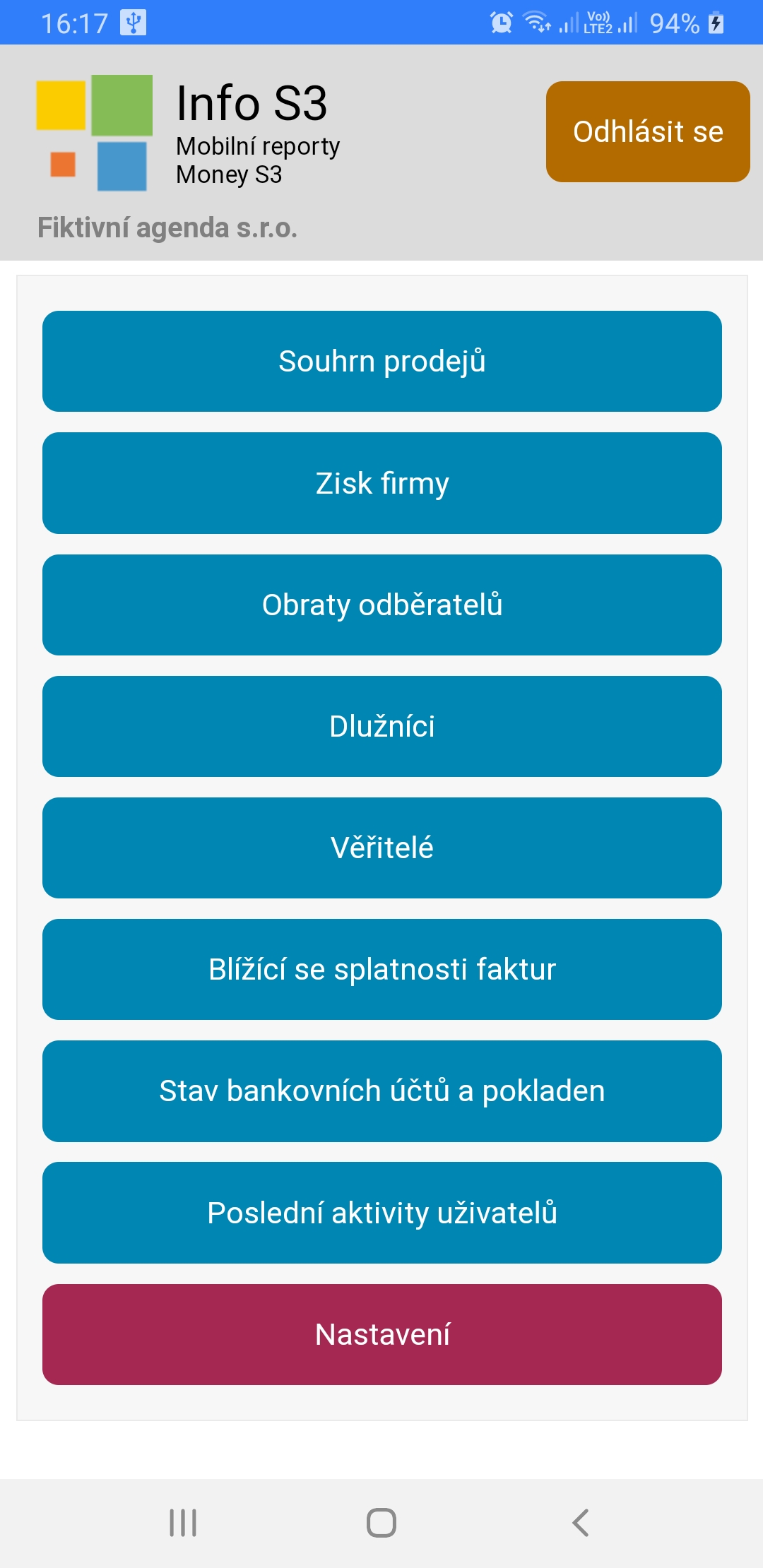763x1568 pixels.
Task: Open the Souhrn prodejů report
Action: pos(382,361)
